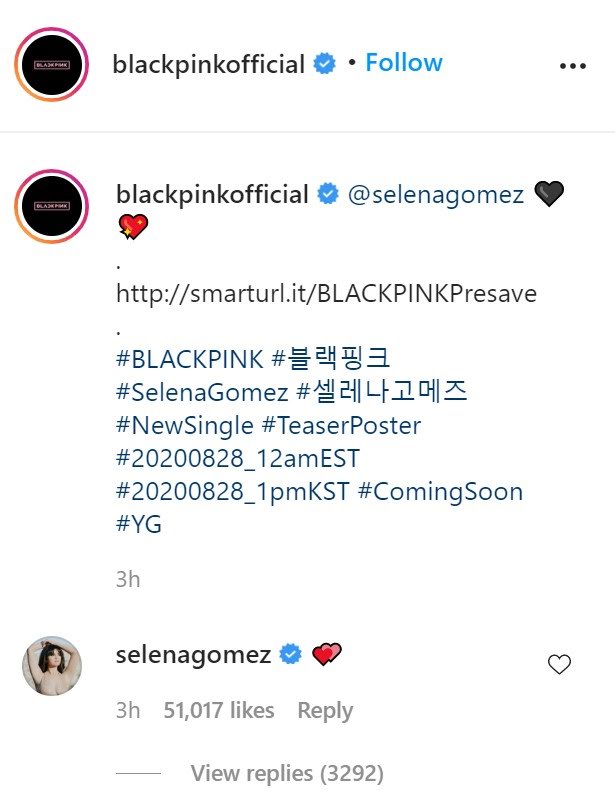Open the #BLACKPINK hashtag
This screenshot has width=615, height=802.
pos(190,359)
